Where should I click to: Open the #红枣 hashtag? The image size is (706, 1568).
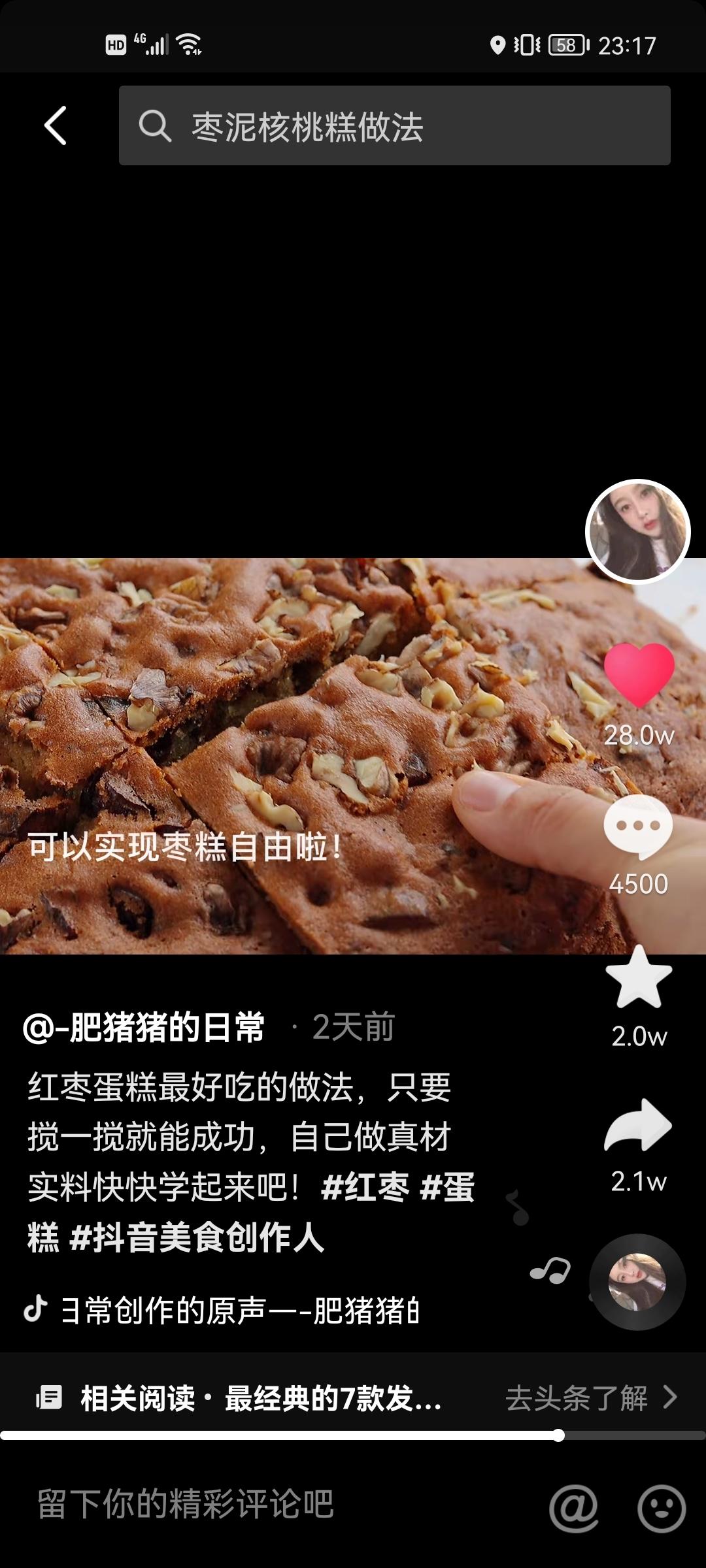tap(365, 1187)
